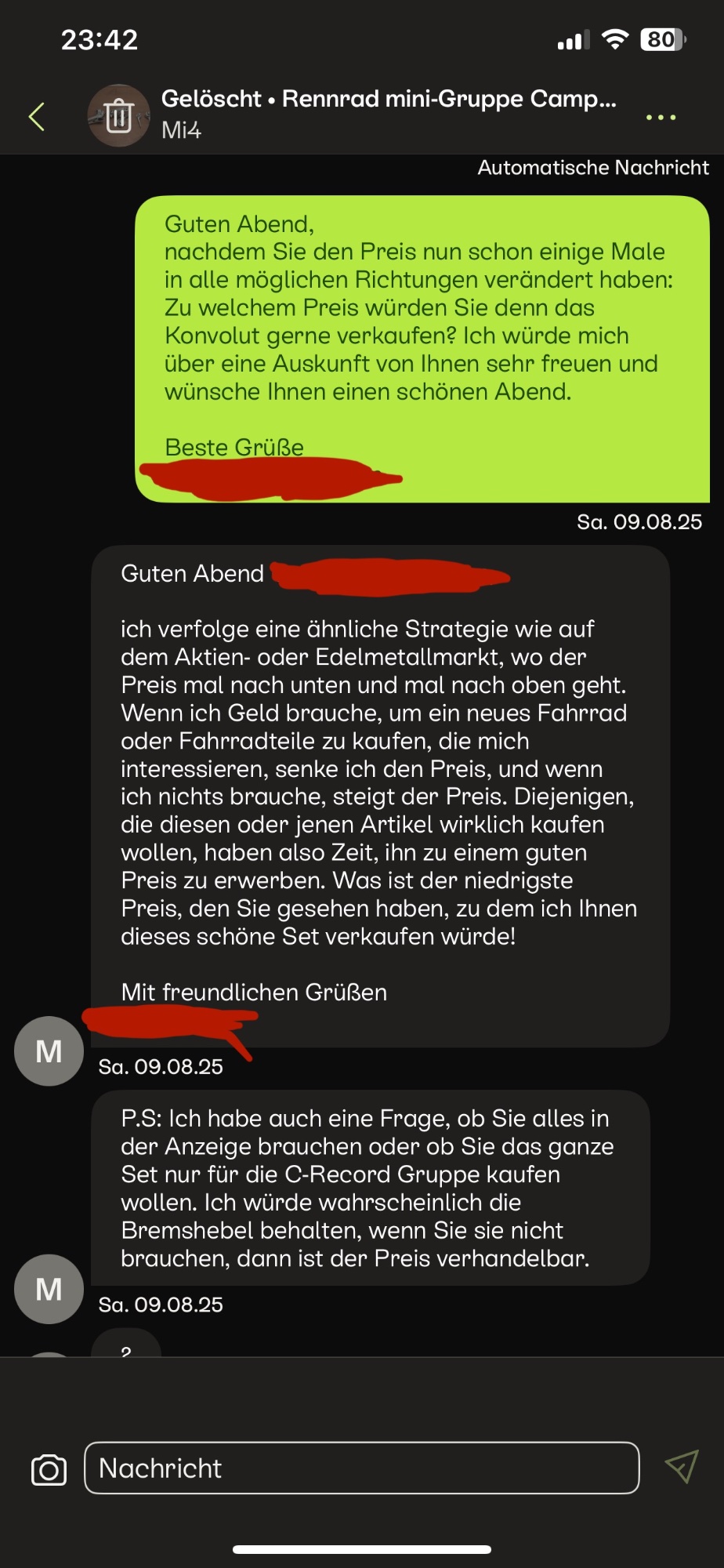The image size is (724, 1568).
Task: Tap the camera icon to attach photo
Action: [49, 1469]
